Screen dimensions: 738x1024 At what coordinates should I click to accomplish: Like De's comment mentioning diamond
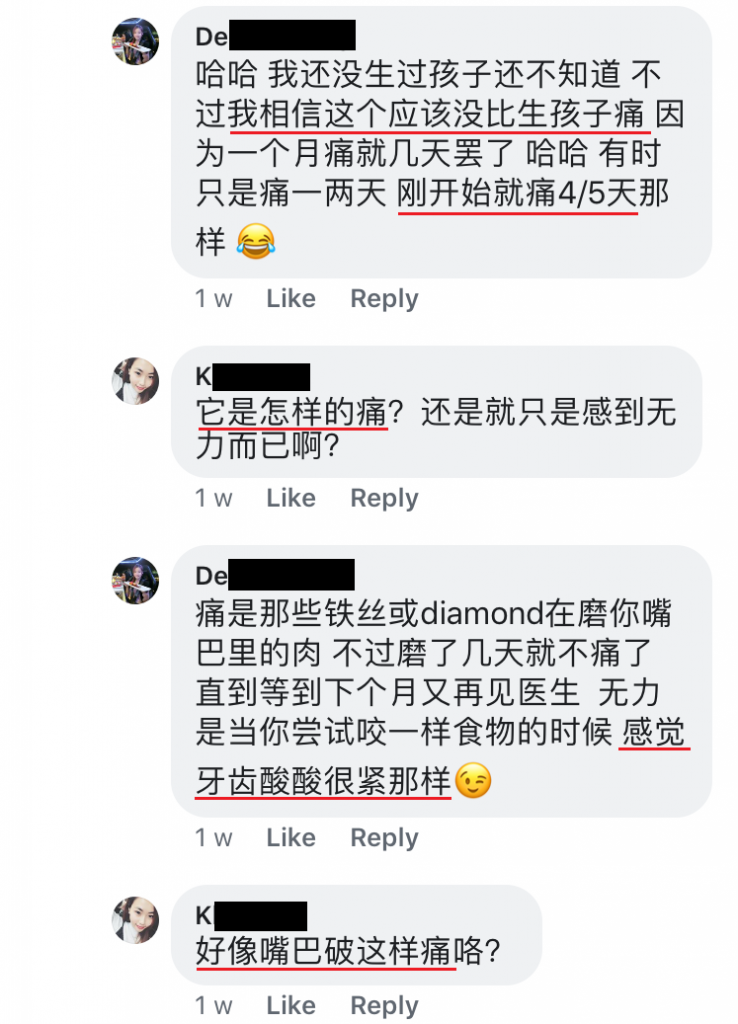coord(290,838)
